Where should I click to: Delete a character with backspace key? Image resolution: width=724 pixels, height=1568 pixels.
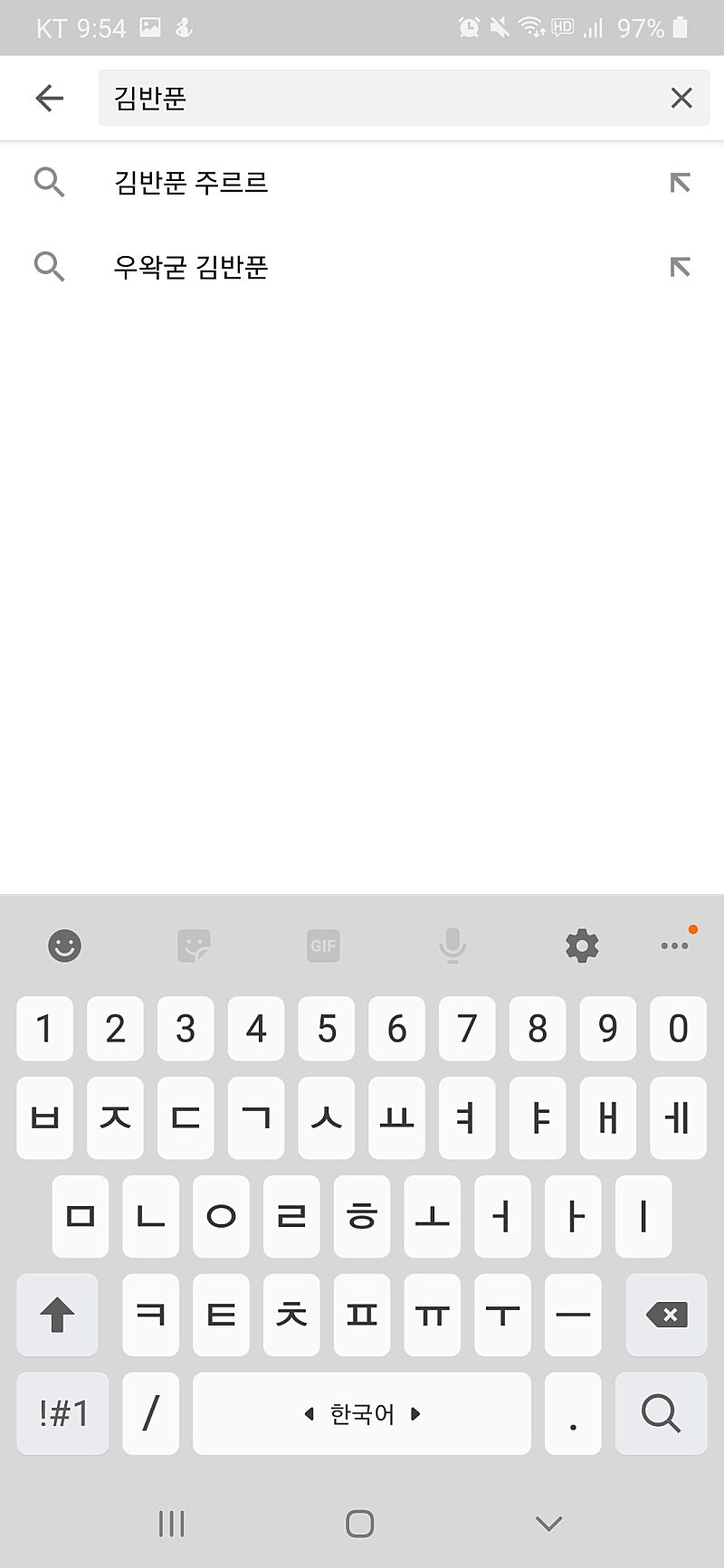[x=666, y=1315]
